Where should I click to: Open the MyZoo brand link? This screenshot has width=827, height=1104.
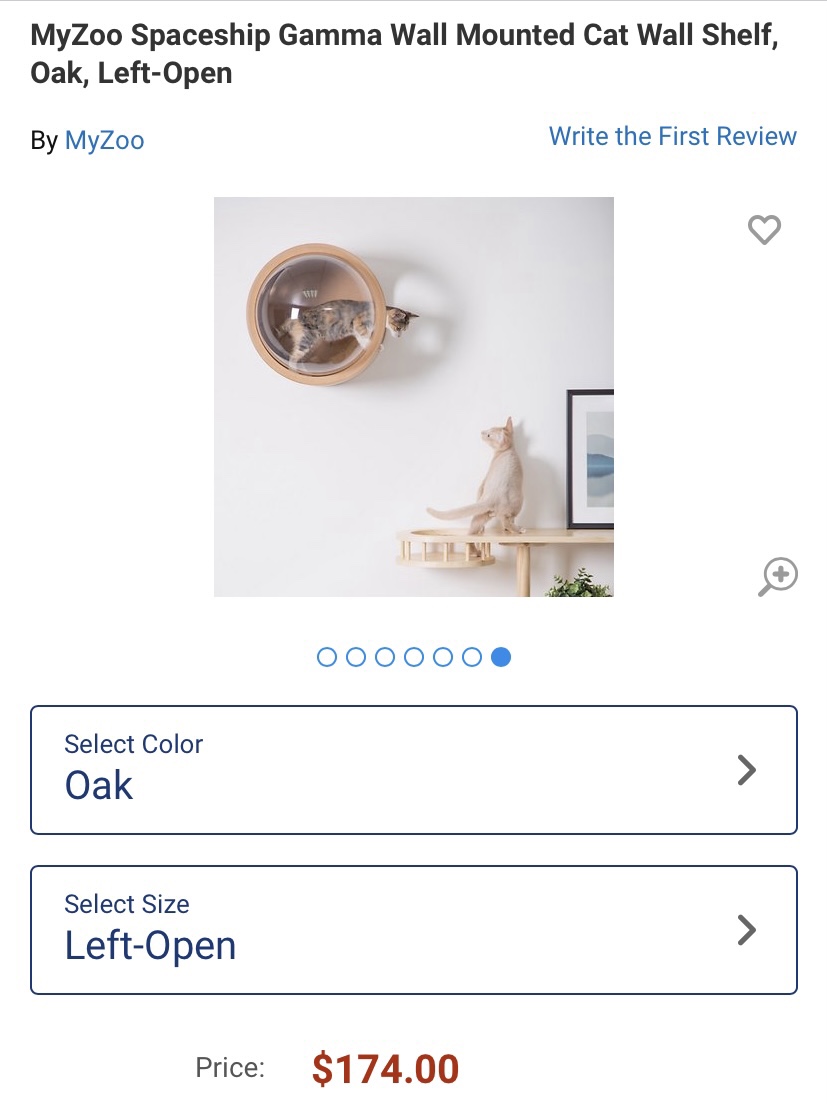click(104, 140)
